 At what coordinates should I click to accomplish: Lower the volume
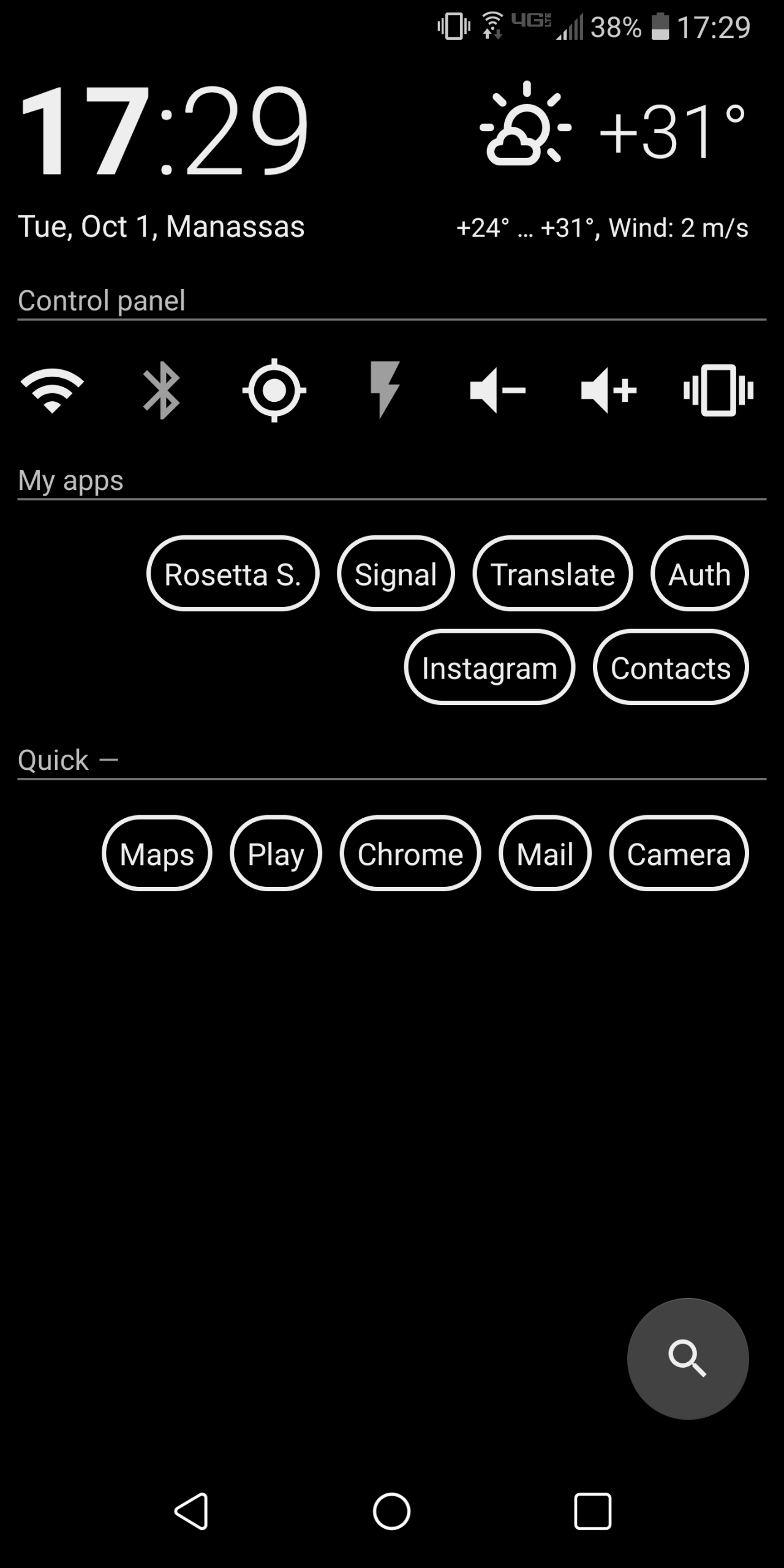[497, 390]
